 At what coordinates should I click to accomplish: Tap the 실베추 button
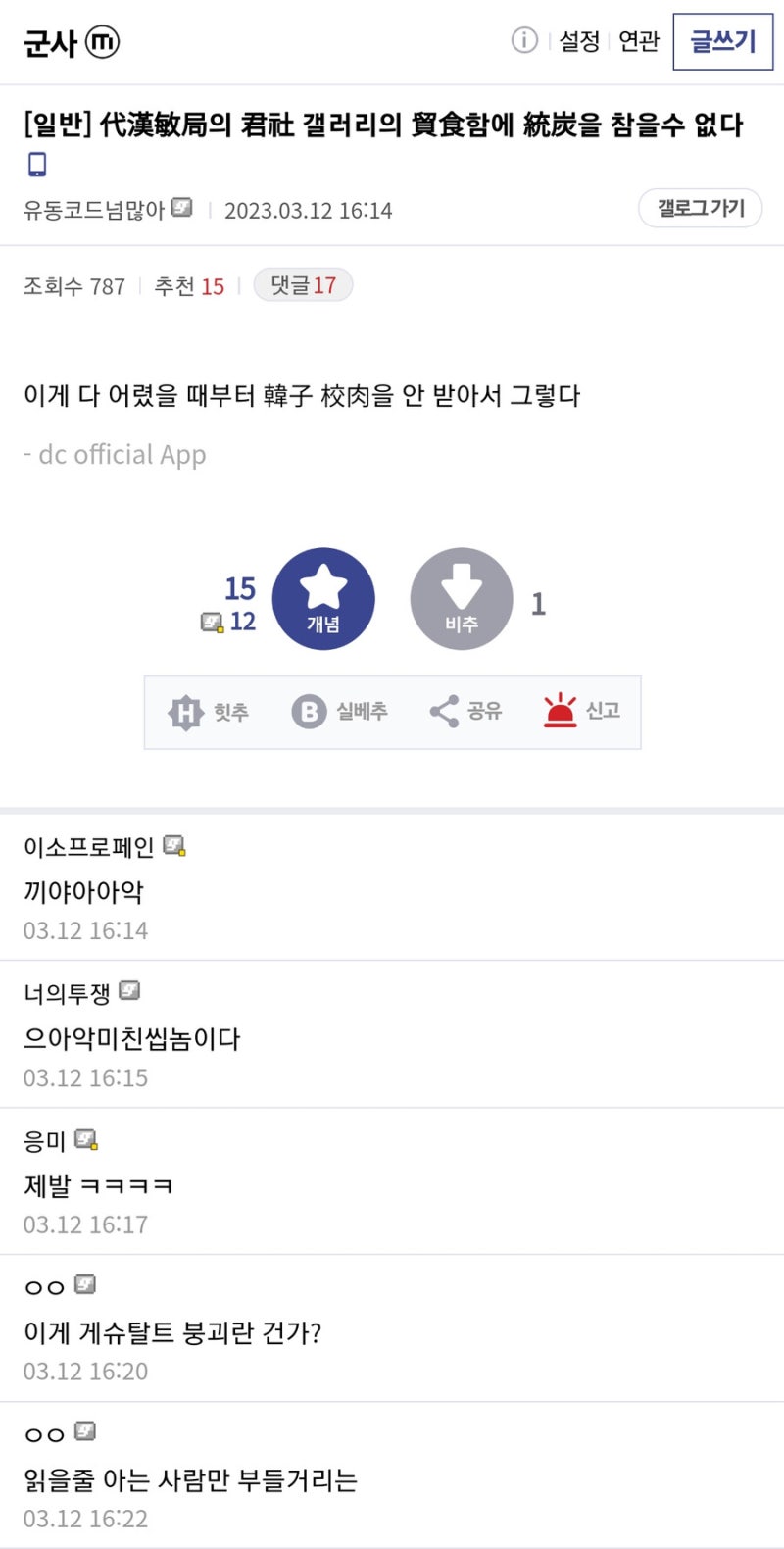tap(340, 712)
